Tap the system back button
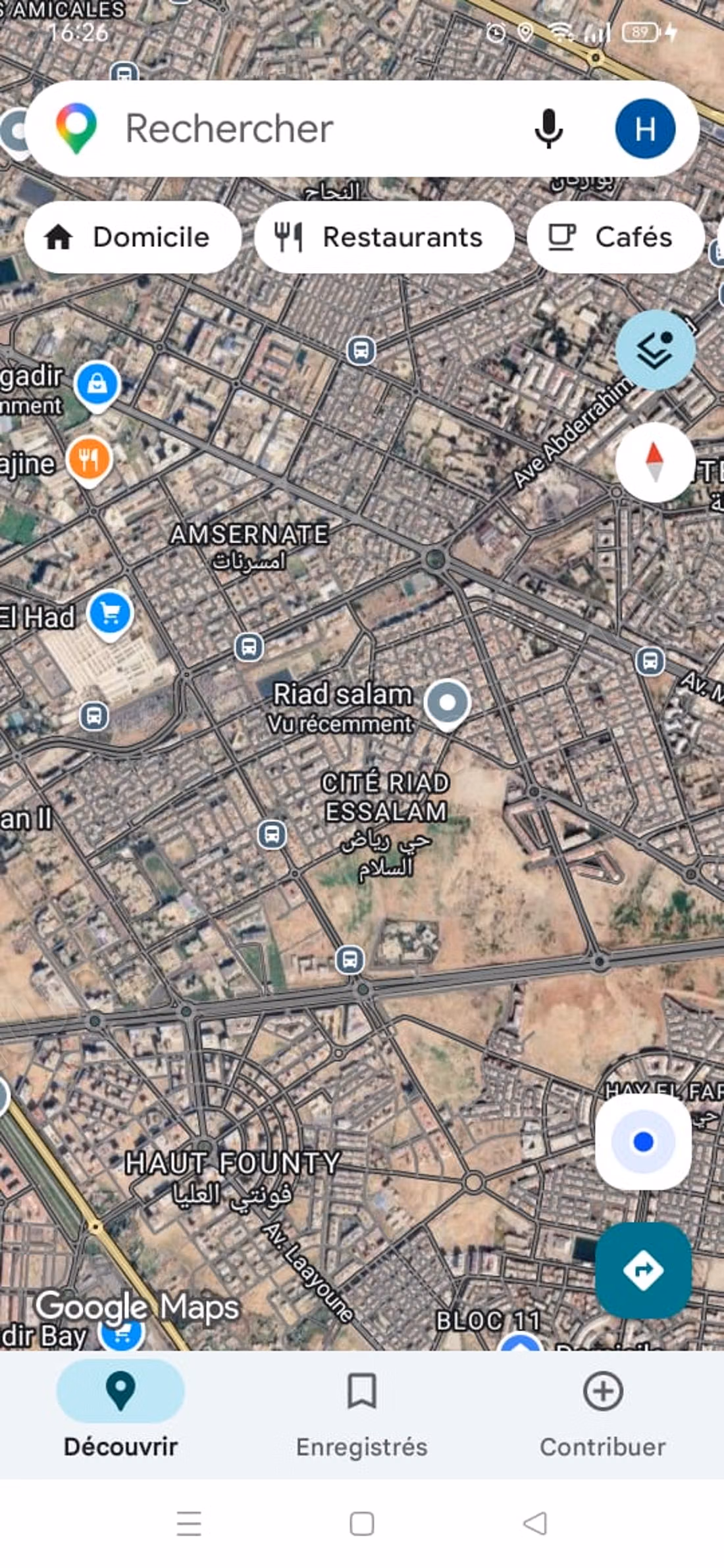The width and height of the screenshot is (724, 1568). 535,1523
